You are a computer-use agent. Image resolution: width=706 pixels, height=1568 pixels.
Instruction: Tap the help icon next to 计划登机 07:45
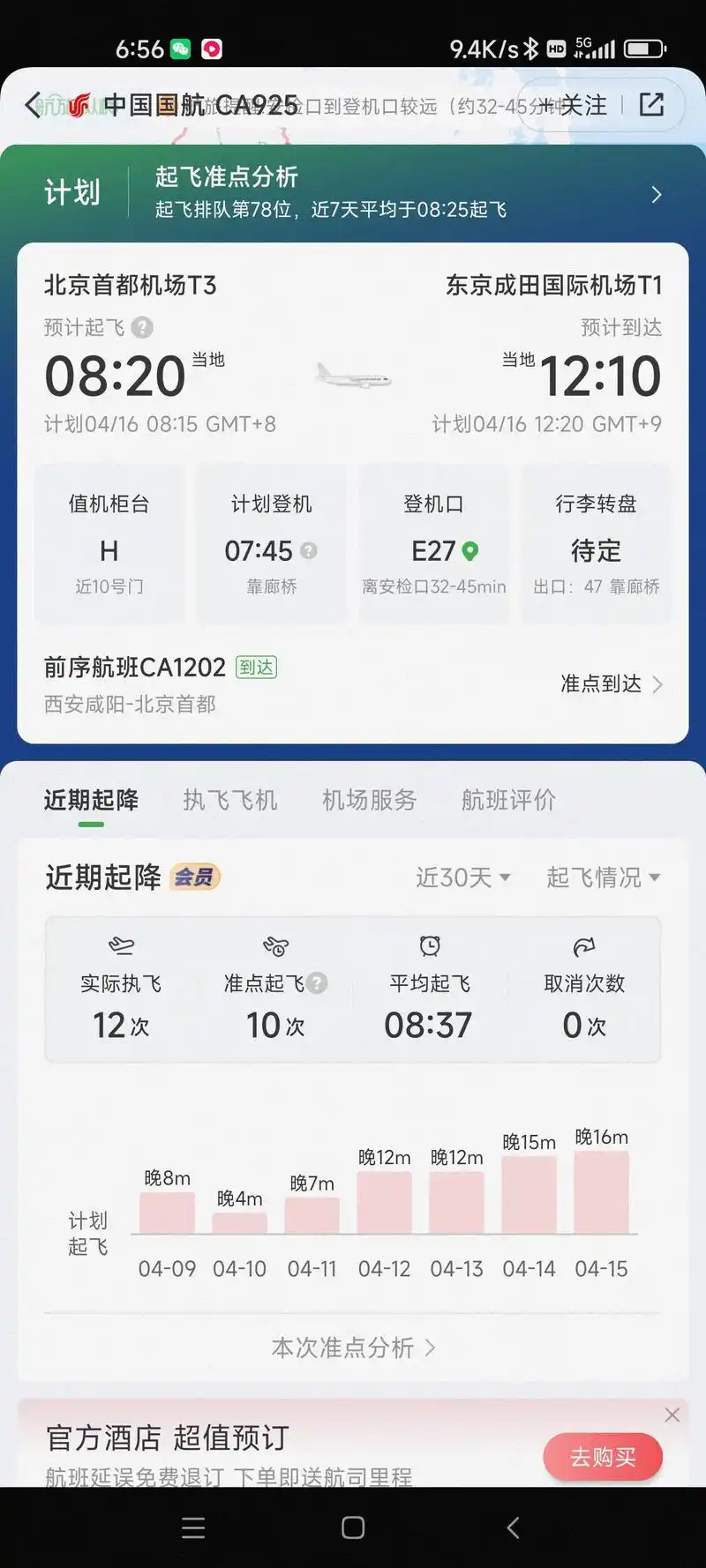click(x=308, y=551)
